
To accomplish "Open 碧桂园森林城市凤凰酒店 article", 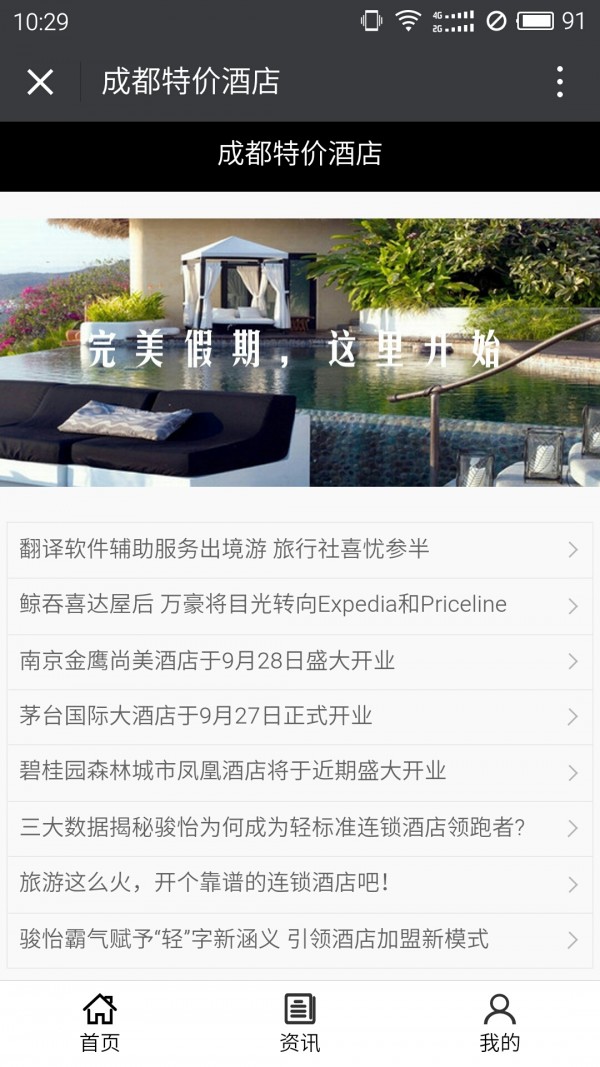I will (x=299, y=772).
